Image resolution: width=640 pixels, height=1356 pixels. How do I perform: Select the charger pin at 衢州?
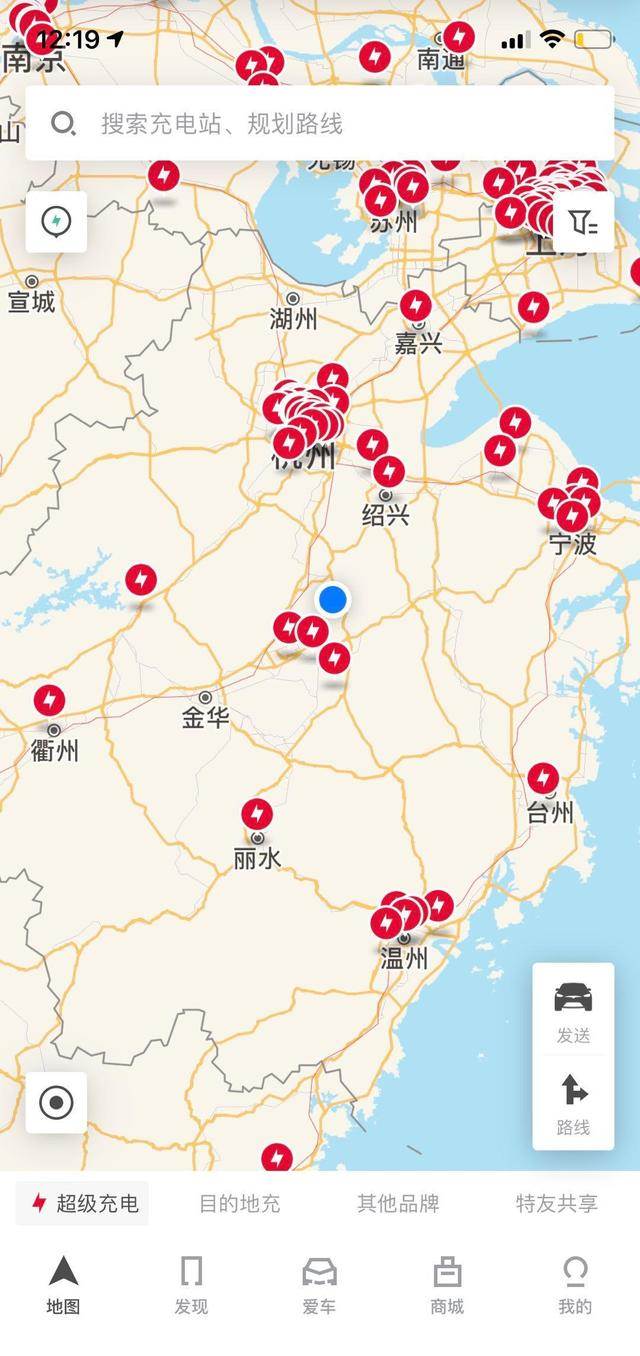coord(49,700)
